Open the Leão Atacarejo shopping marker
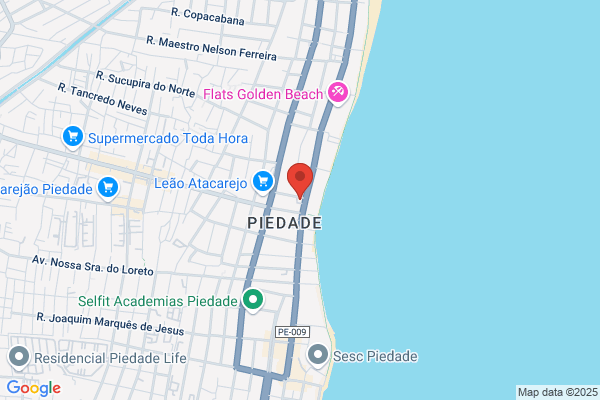 click(263, 183)
